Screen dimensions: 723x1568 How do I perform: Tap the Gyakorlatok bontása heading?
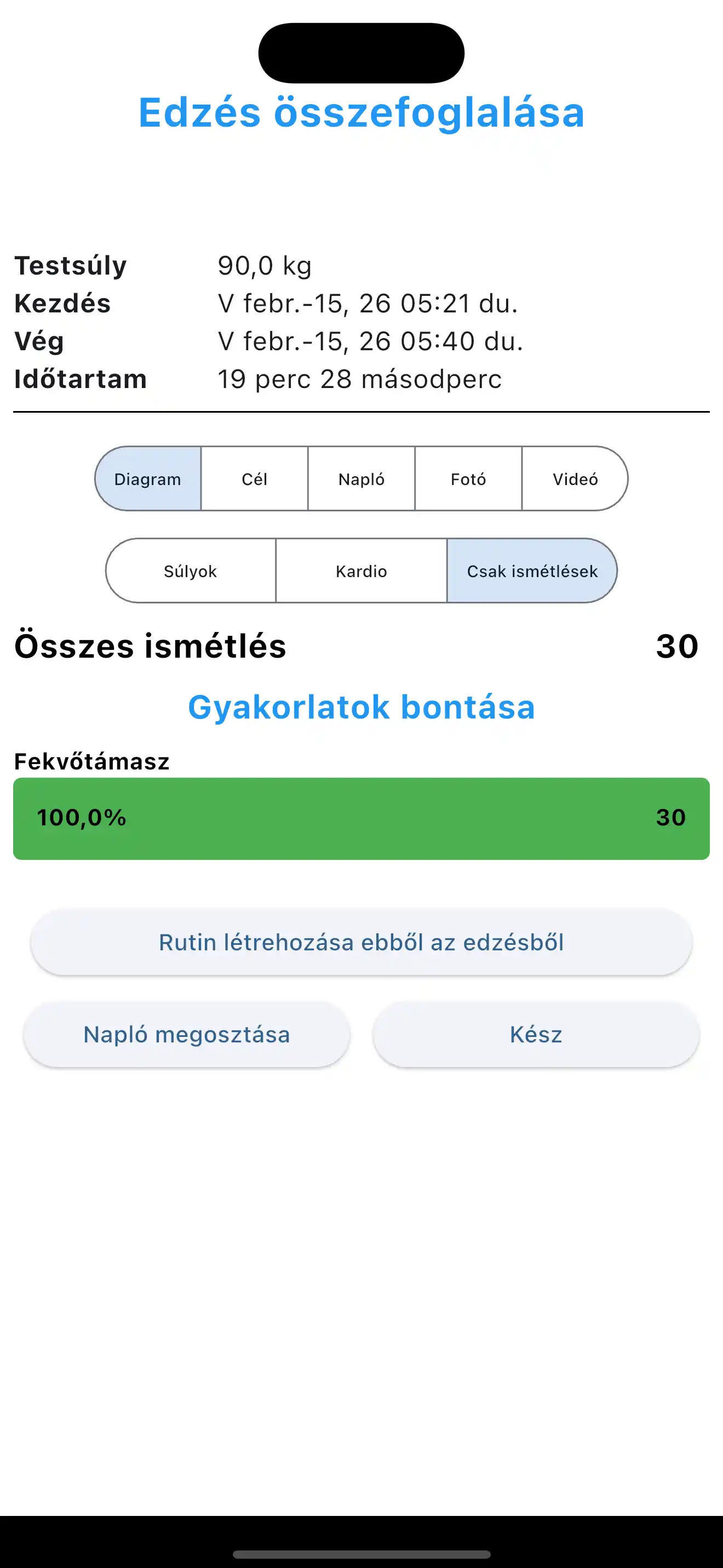tap(361, 706)
